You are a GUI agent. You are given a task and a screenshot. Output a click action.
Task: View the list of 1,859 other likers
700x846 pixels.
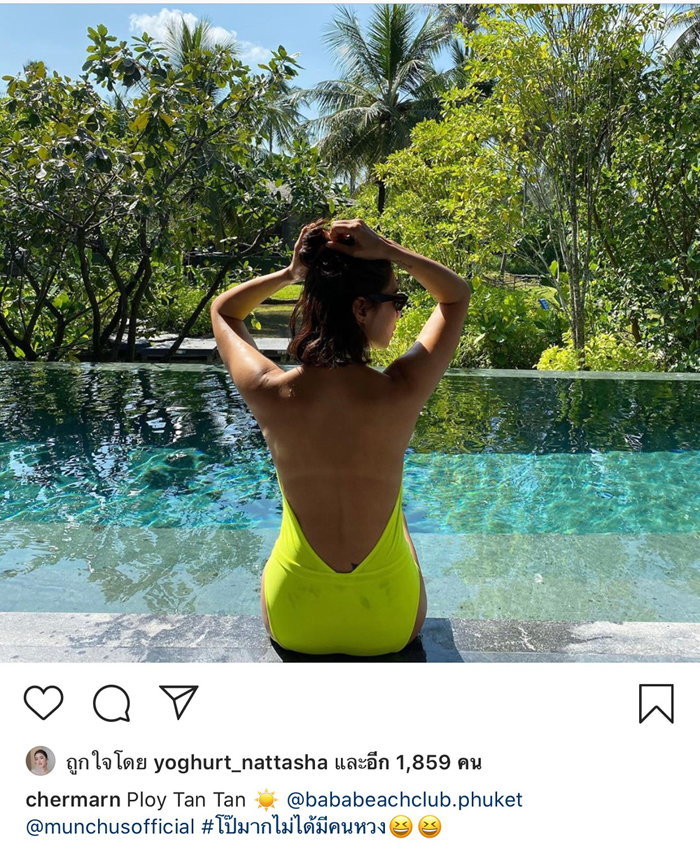coord(425,763)
